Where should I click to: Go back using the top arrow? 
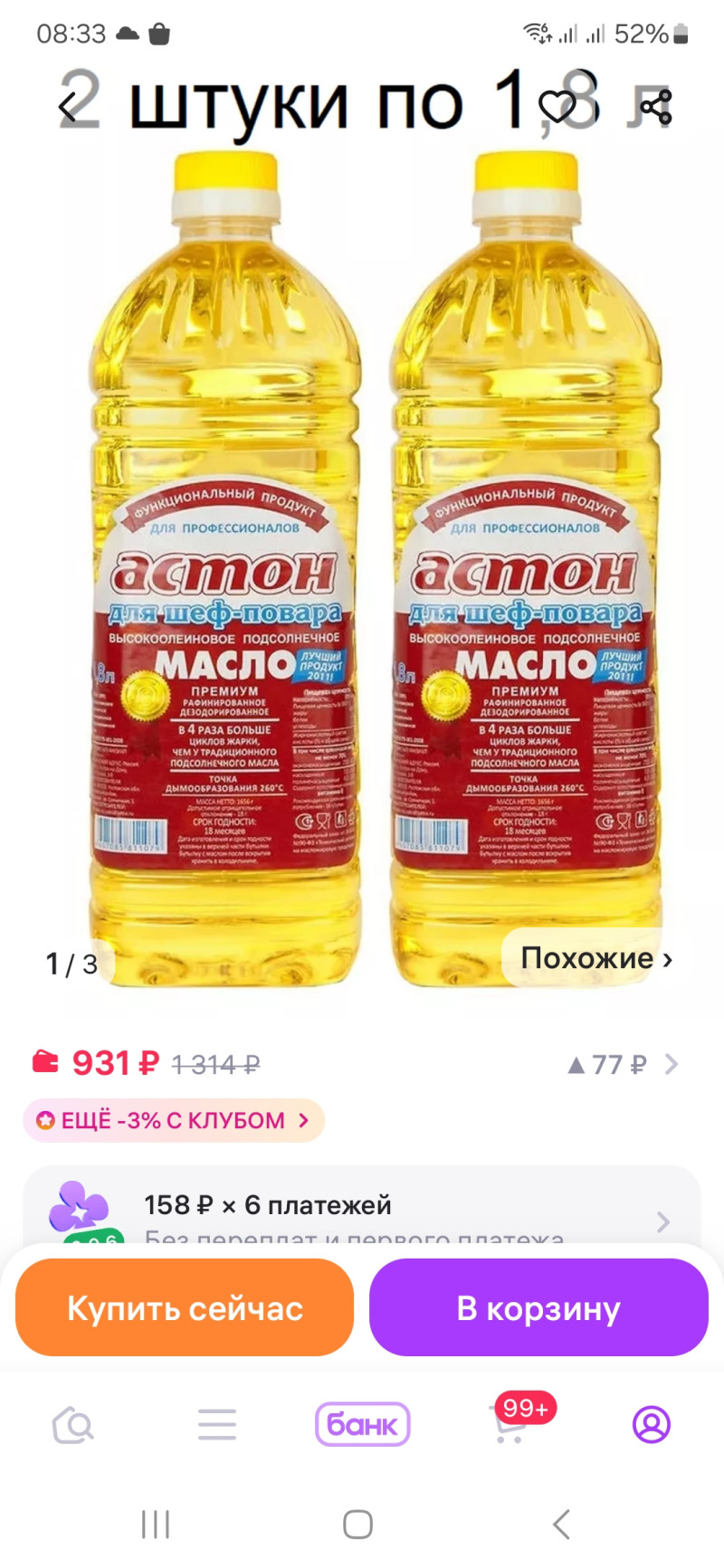(x=69, y=107)
